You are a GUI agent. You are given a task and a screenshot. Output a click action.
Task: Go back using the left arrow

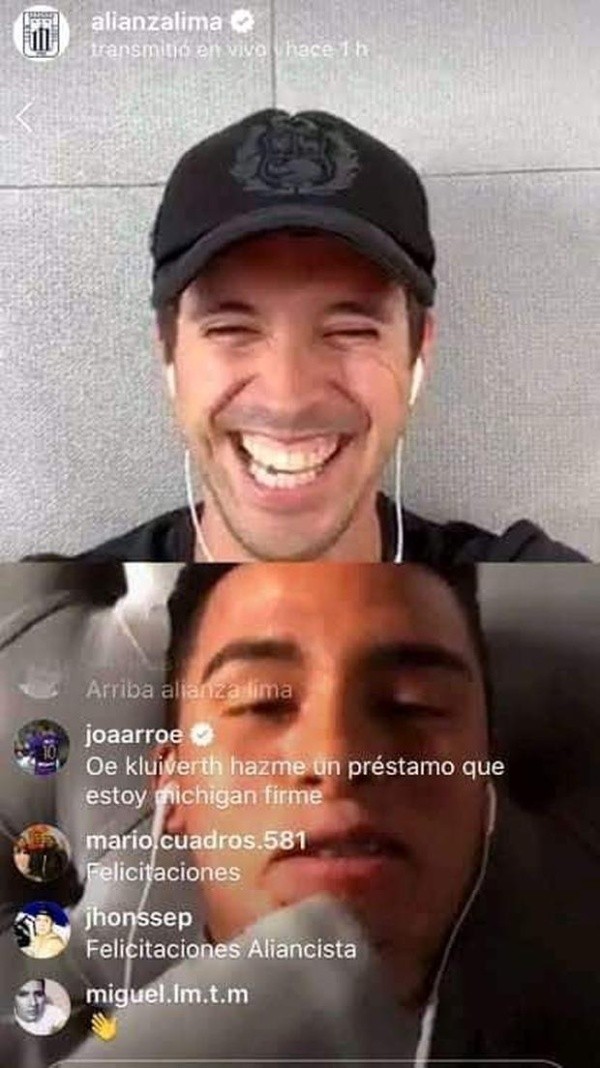(25, 118)
